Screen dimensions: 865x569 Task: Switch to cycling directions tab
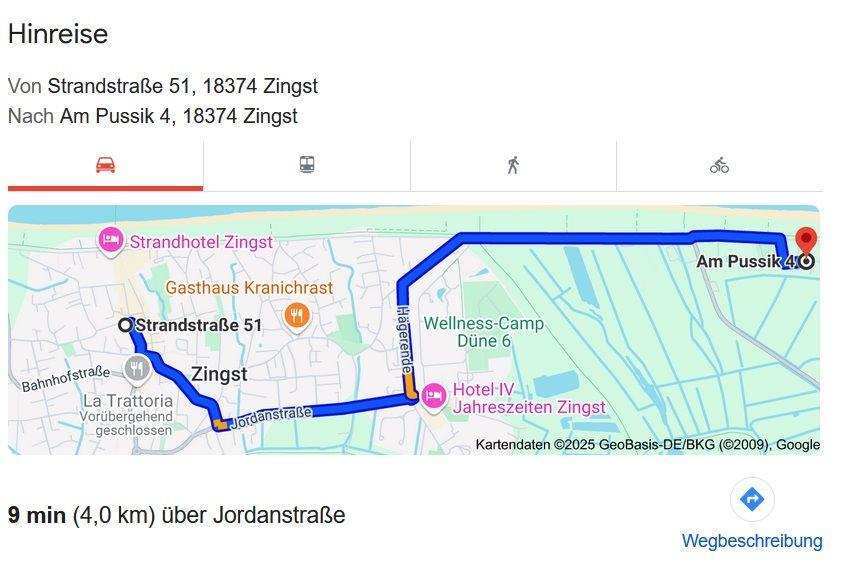(x=719, y=165)
